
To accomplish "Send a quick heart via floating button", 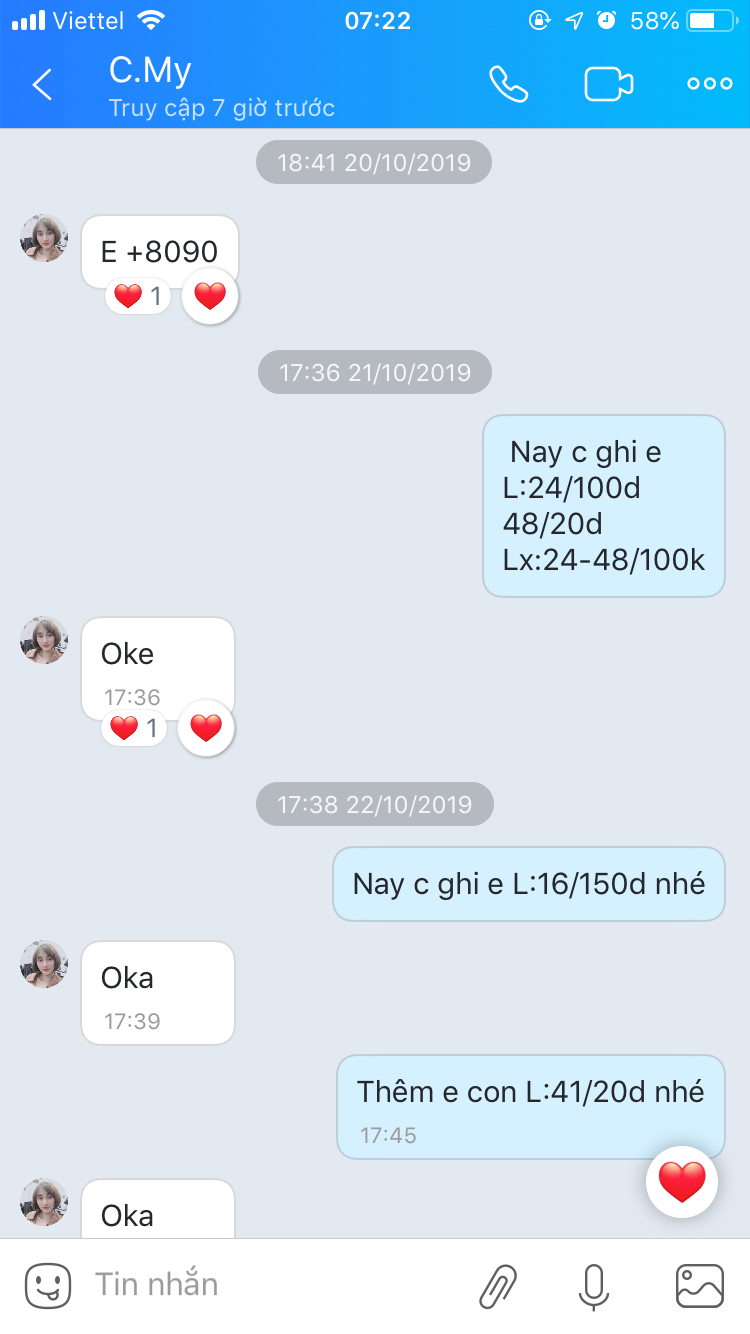I will pyautogui.click(x=682, y=1182).
